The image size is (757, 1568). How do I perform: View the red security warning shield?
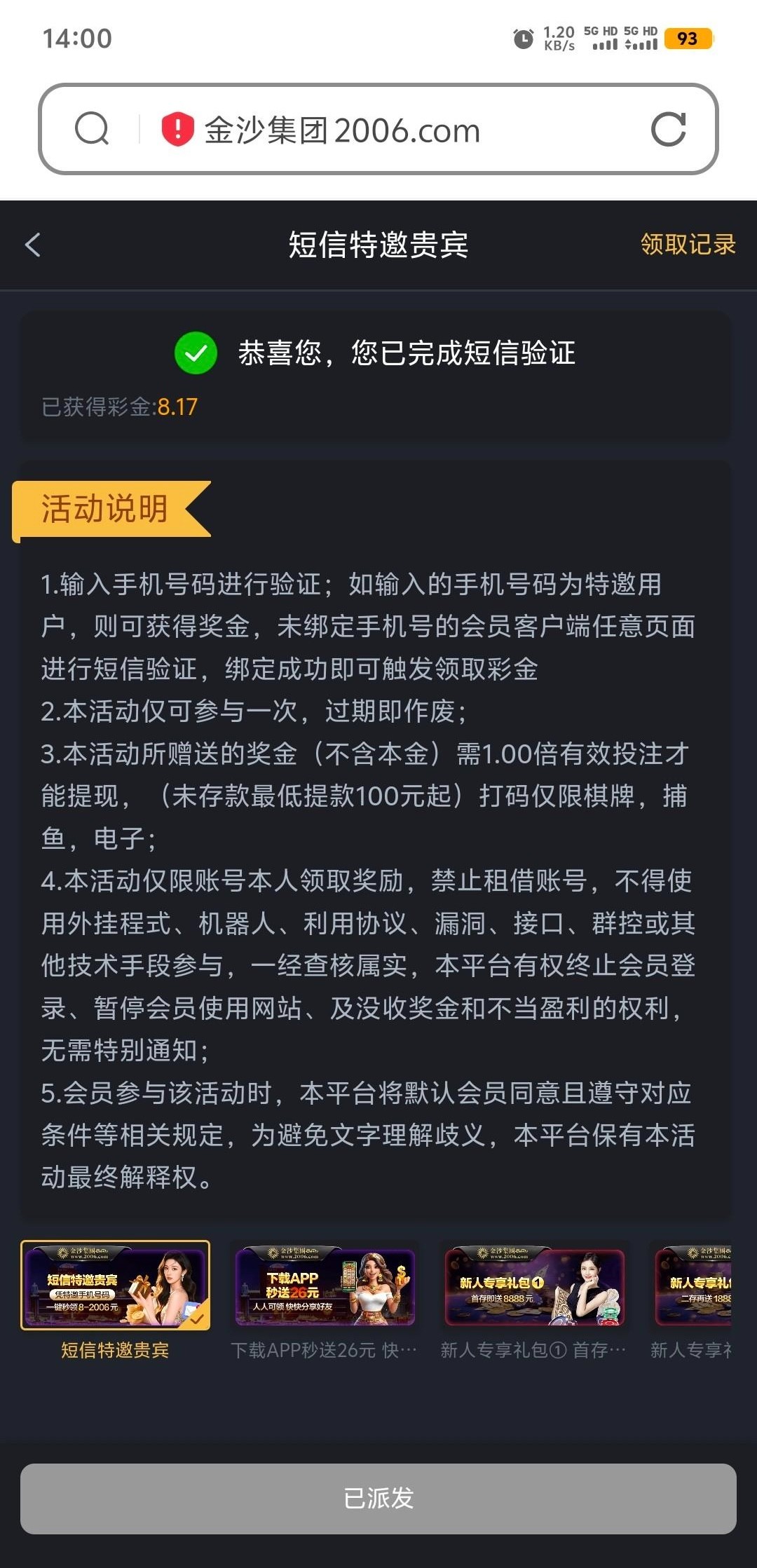177,130
